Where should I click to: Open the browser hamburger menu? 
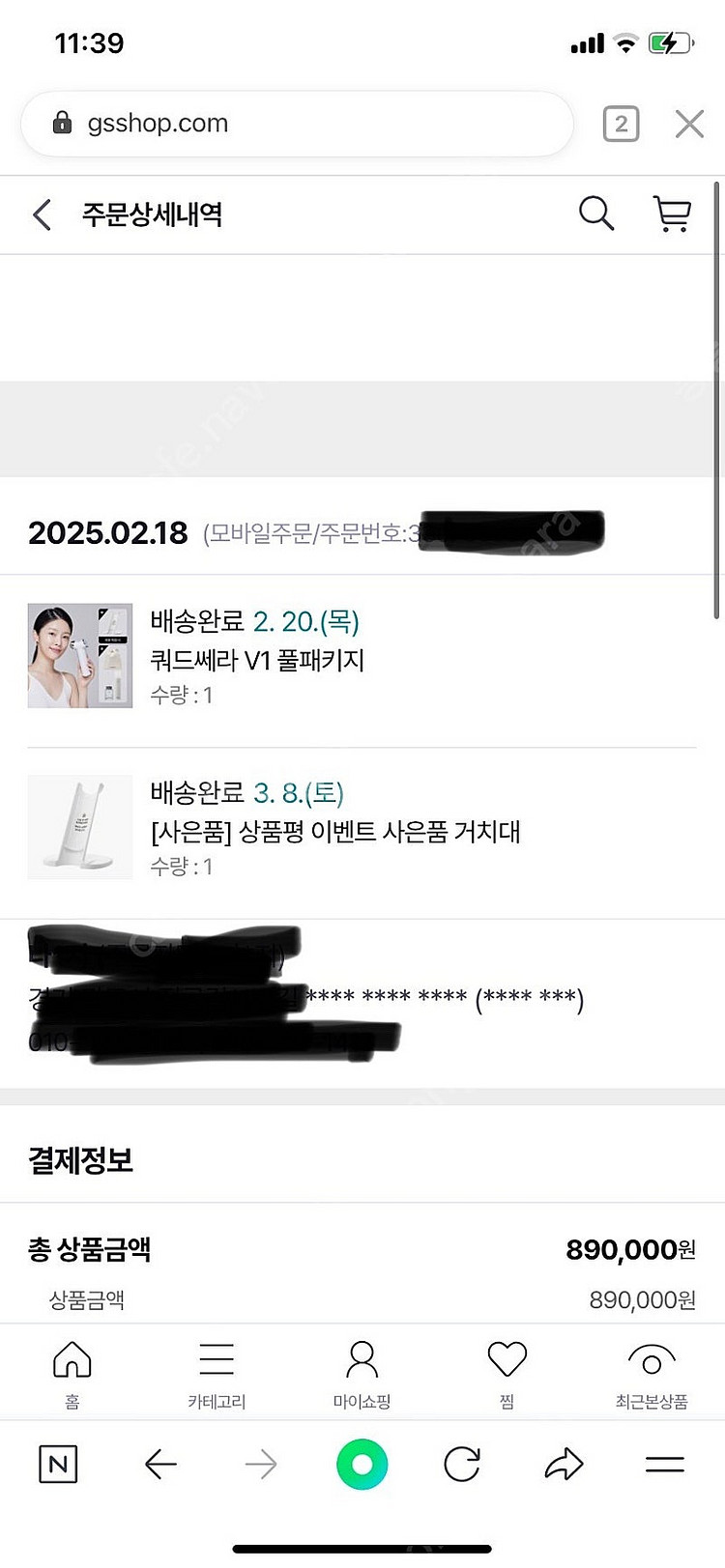click(x=664, y=1465)
